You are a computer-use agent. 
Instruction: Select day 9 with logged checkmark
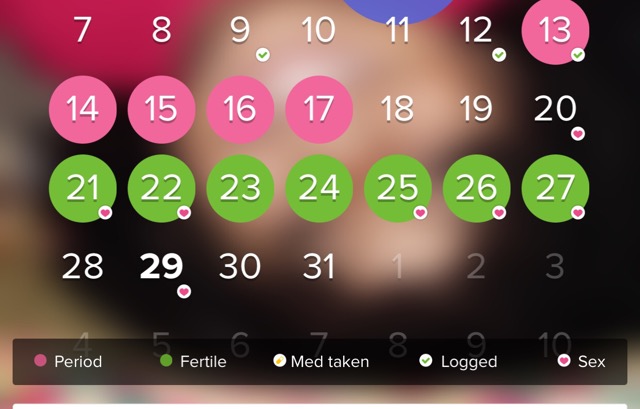(240, 30)
